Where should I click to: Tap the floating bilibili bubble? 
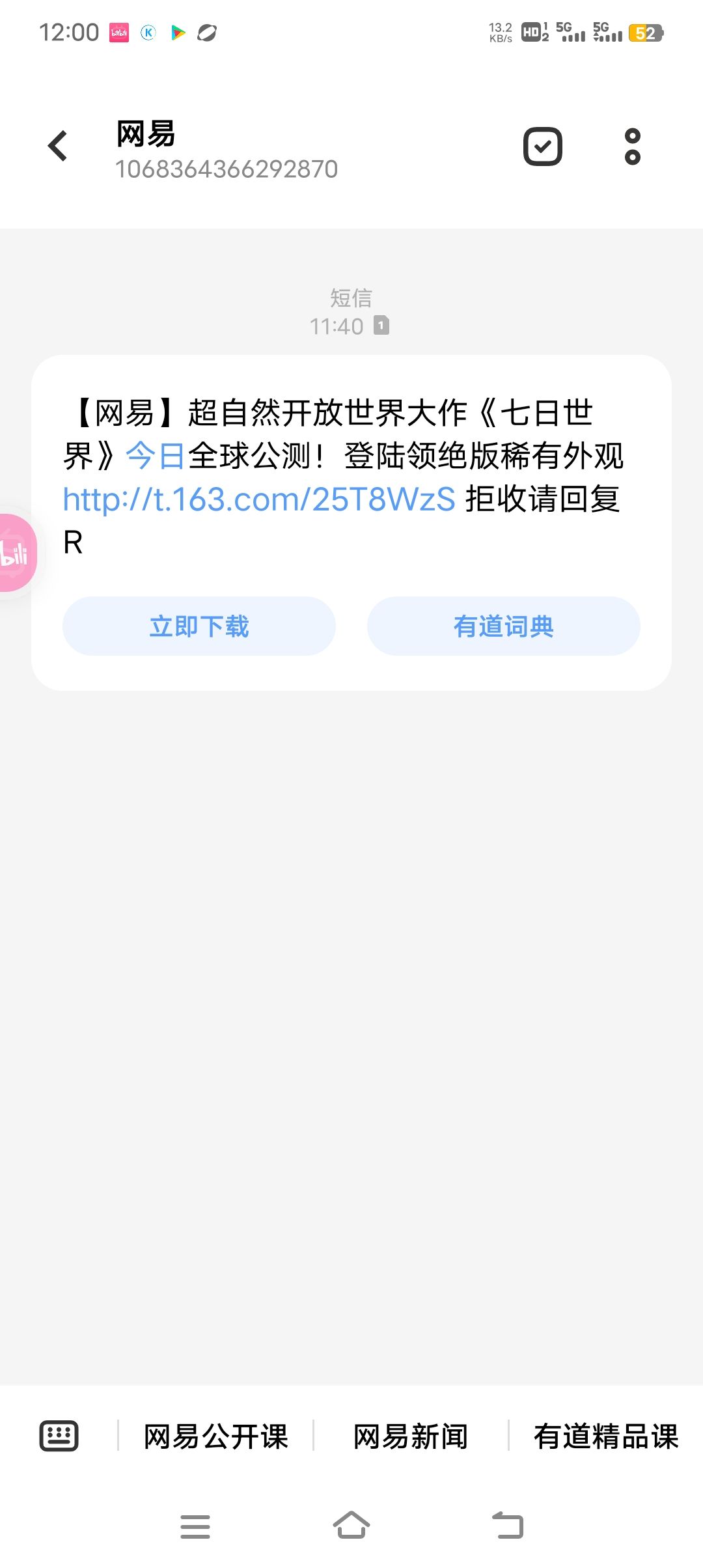pos(16,553)
